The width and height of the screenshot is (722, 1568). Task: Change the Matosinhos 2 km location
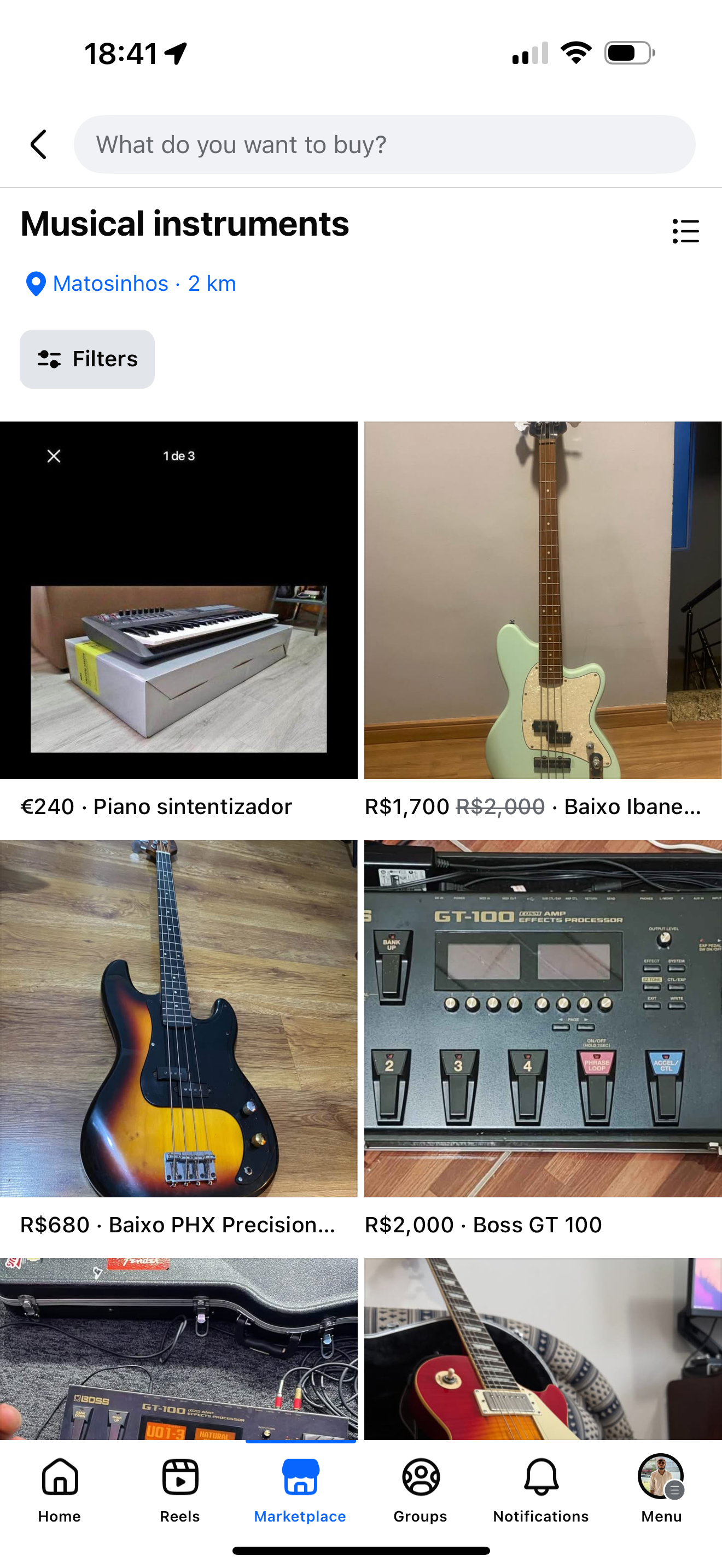coord(130,284)
